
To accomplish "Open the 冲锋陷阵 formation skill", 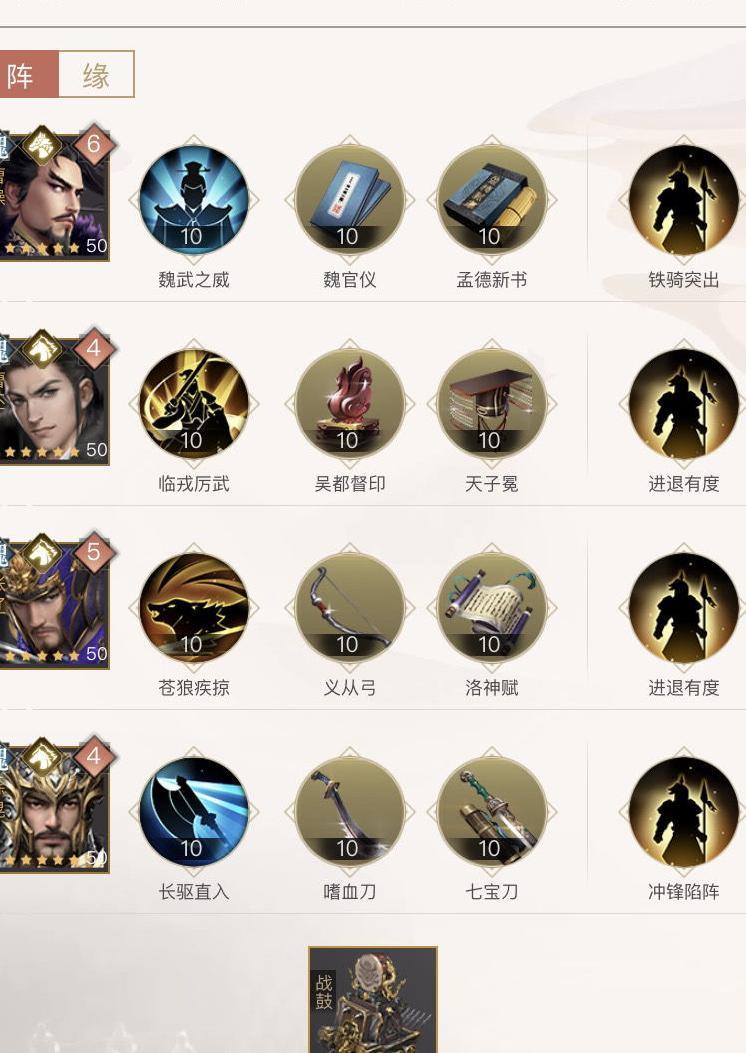I will pyautogui.click(x=683, y=812).
